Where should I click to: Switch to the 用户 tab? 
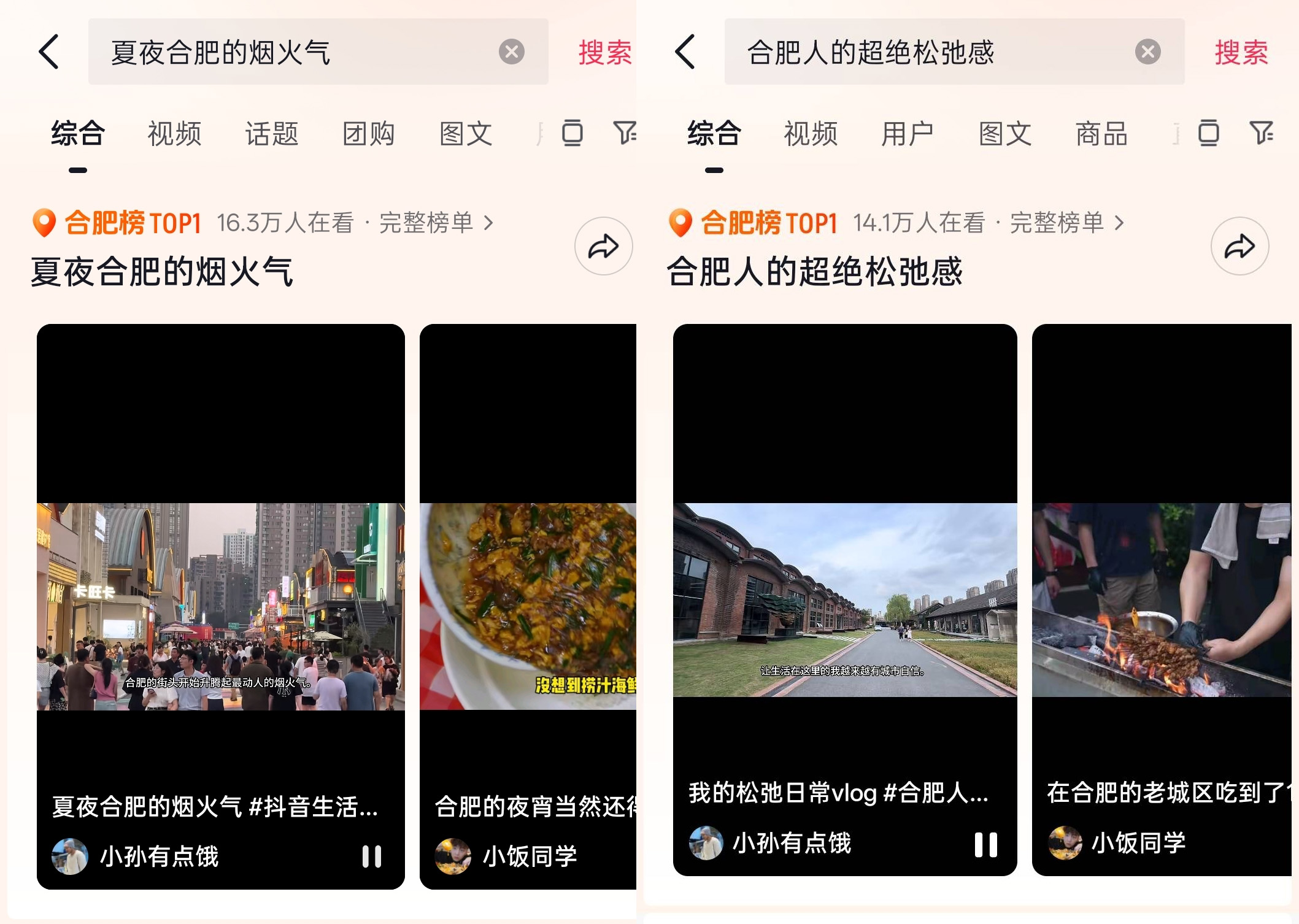[907, 134]
